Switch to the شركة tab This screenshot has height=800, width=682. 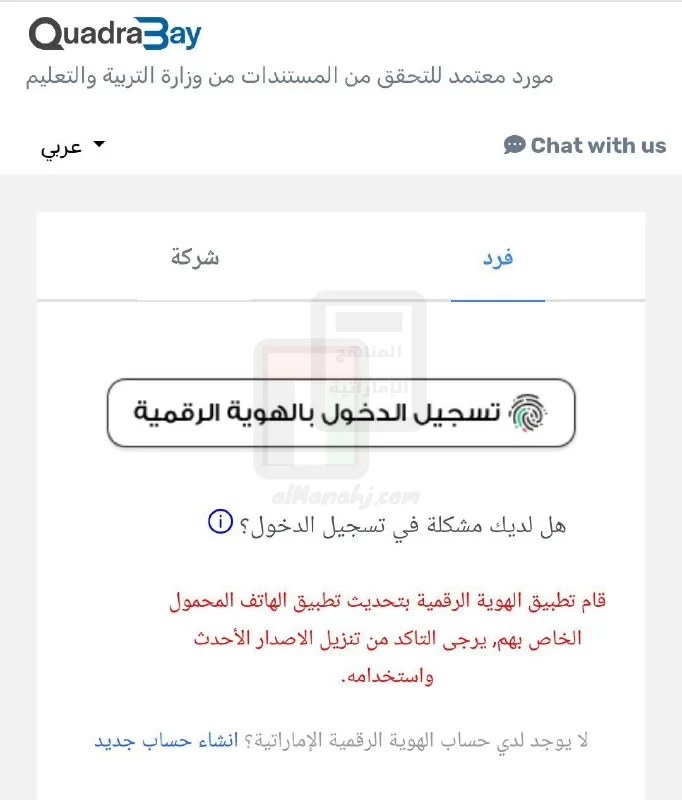click(194, 258)
